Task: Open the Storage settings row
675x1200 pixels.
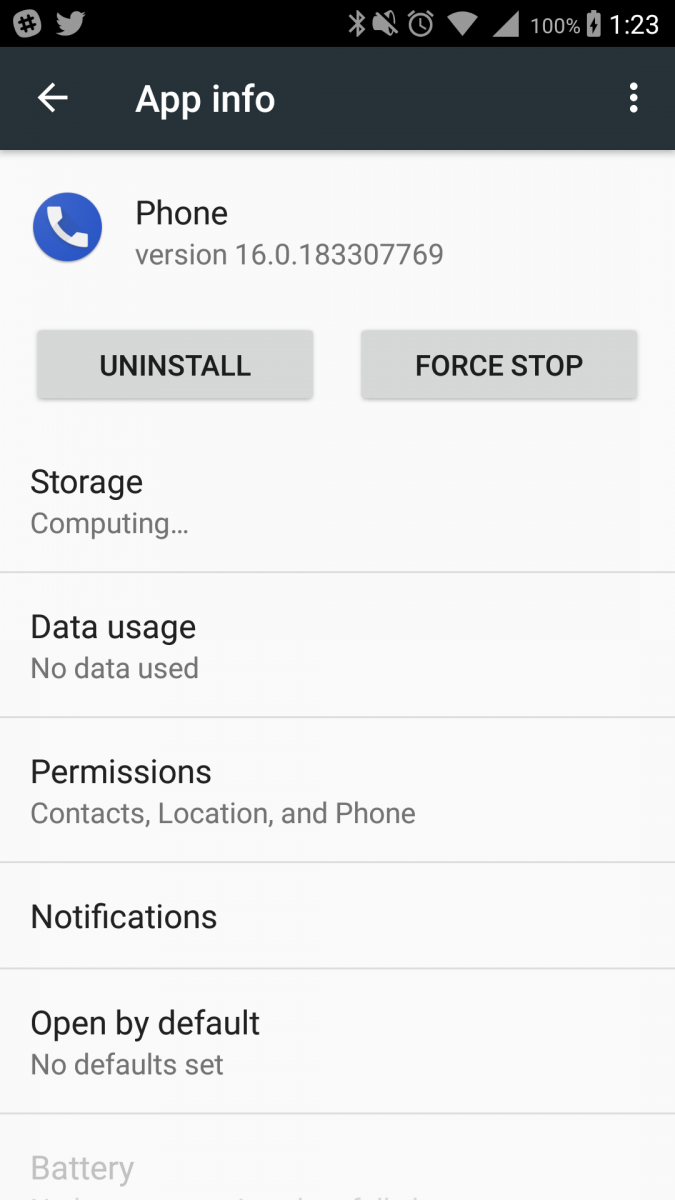Action: 337,501
